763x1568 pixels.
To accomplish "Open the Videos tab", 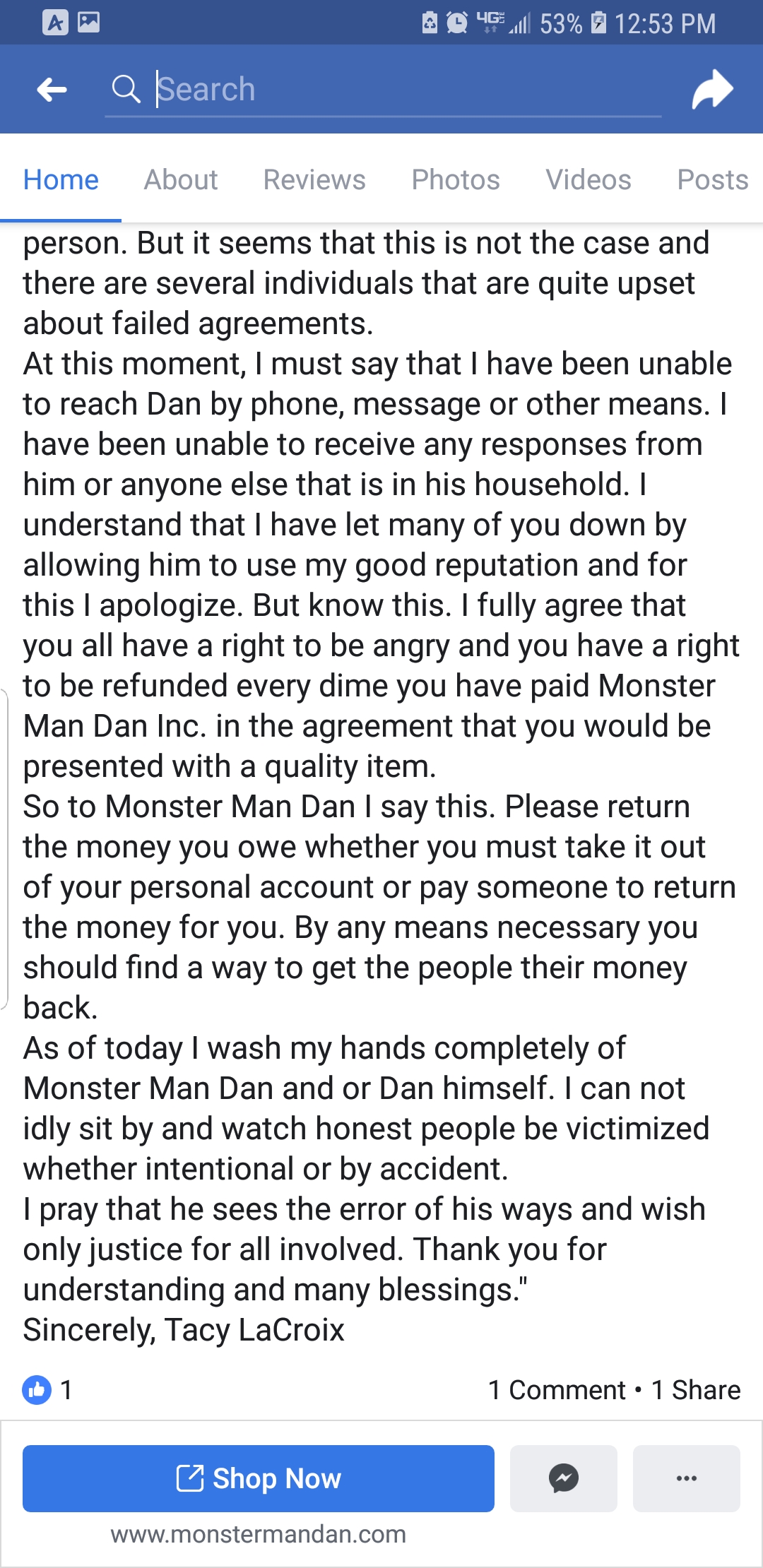I will 588,180.
